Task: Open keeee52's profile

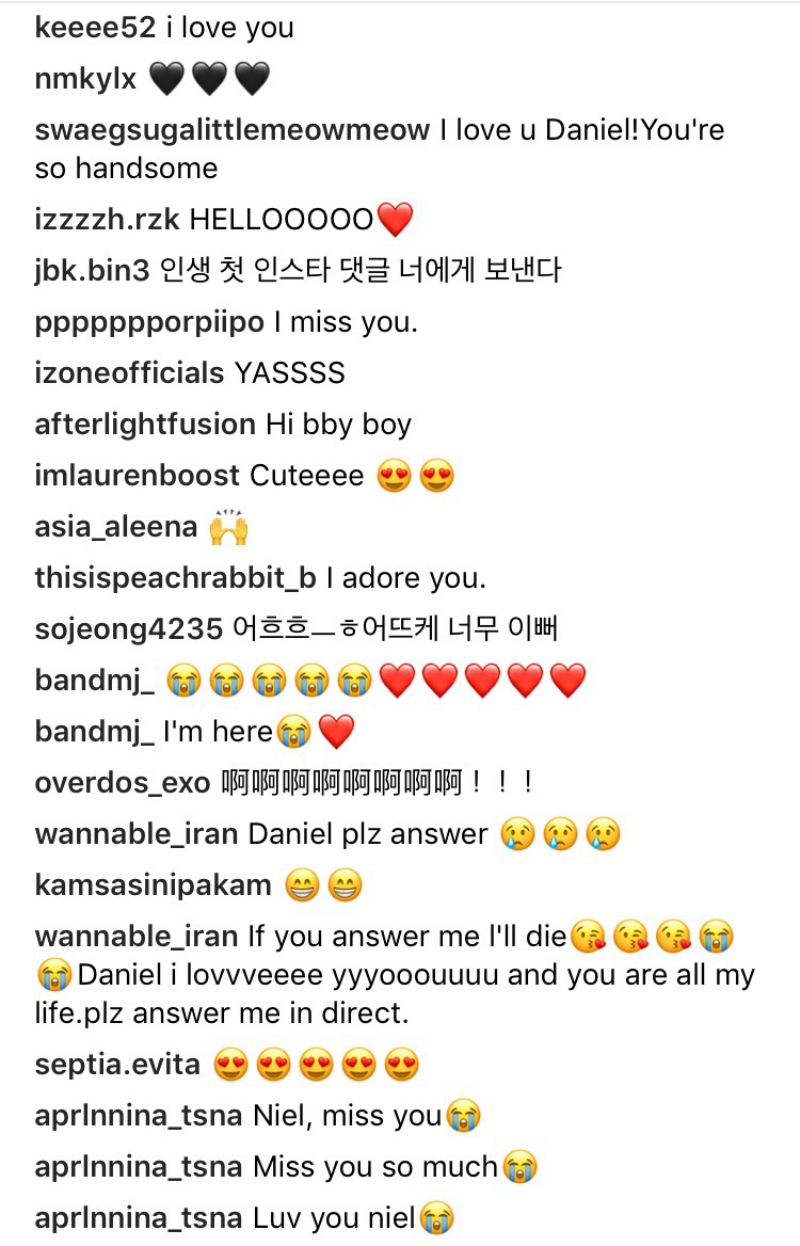Action: (95, 28)
